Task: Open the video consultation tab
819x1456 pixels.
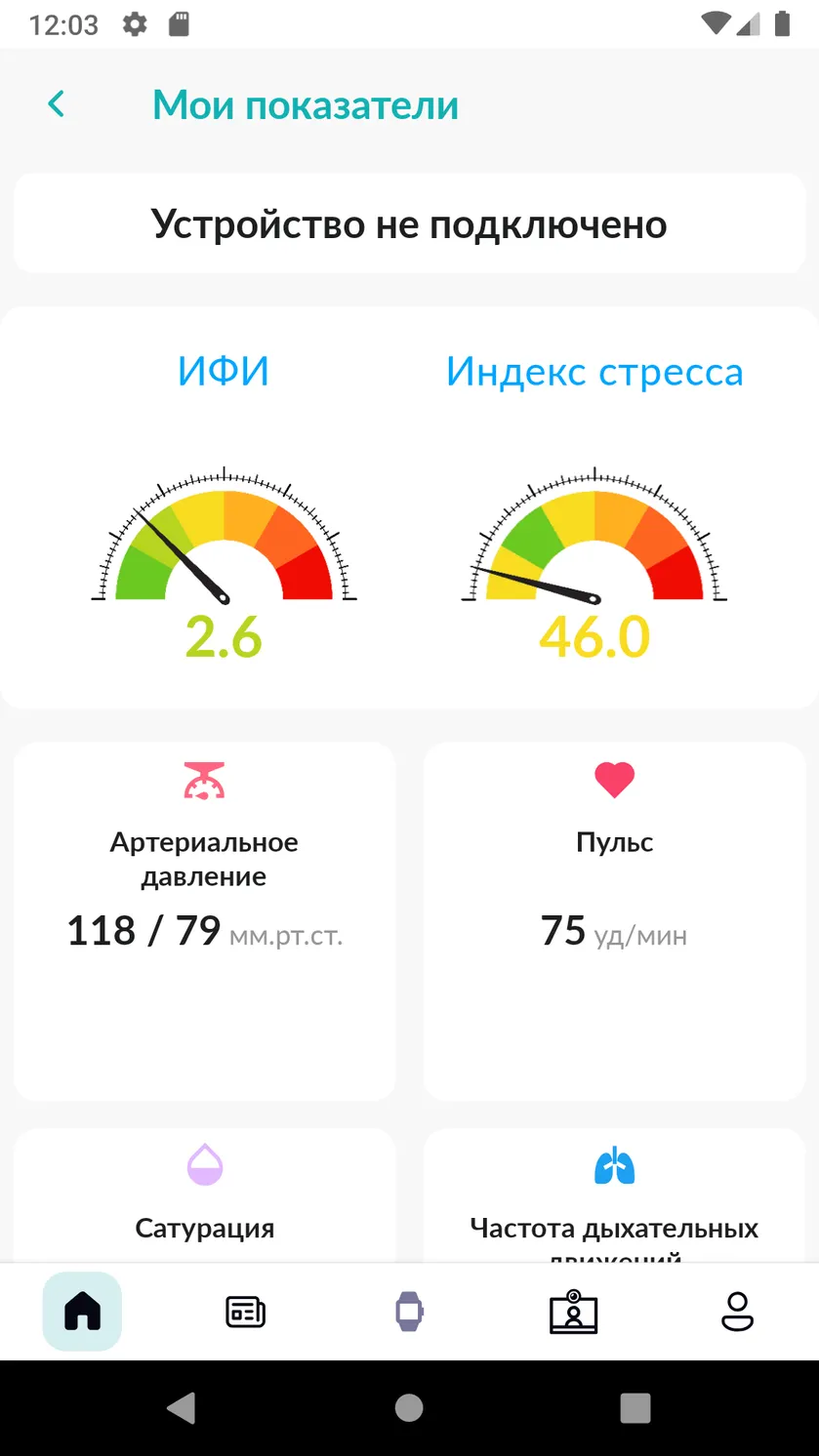Action: [573, 1312]
